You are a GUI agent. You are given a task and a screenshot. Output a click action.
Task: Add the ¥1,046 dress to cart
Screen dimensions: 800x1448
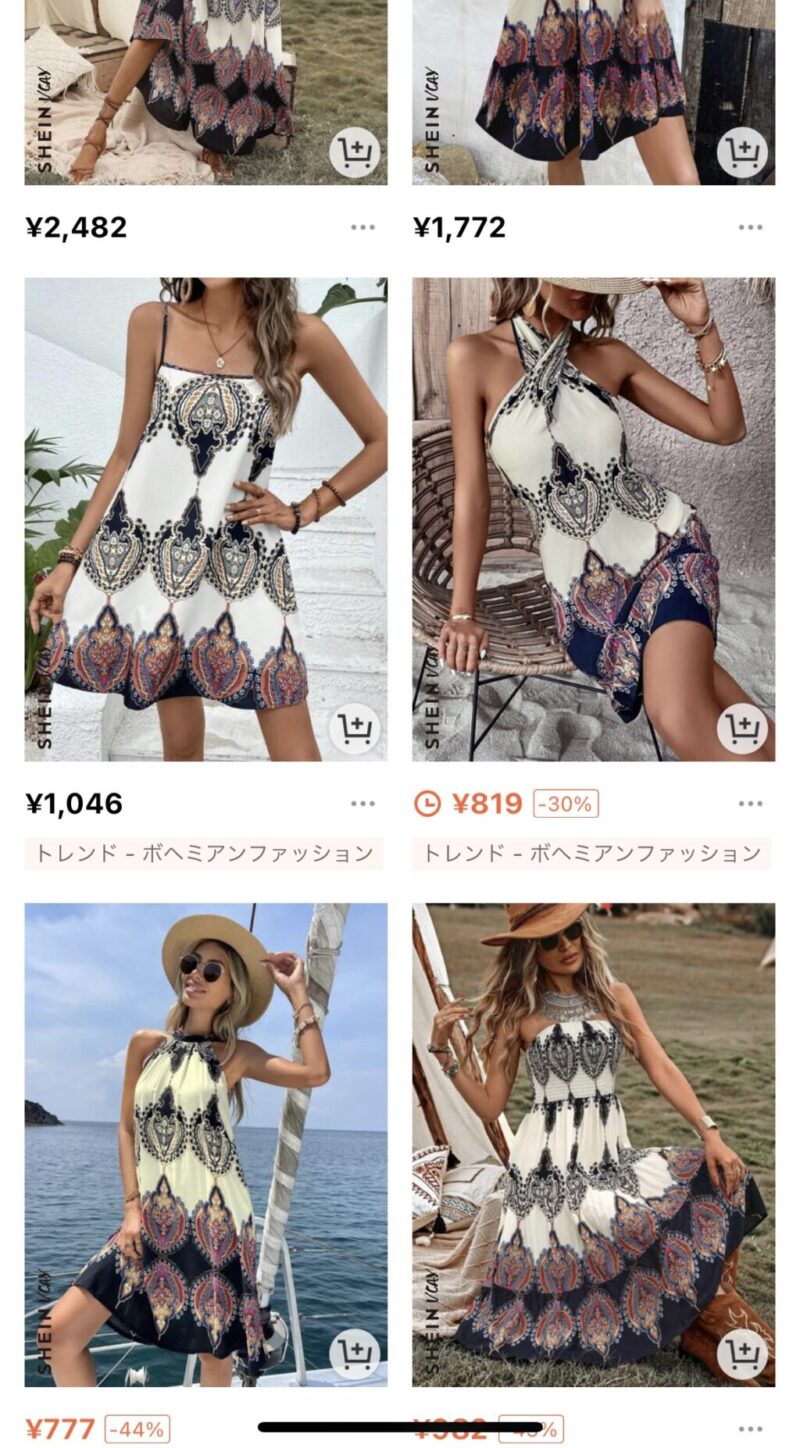coord(354,729)
